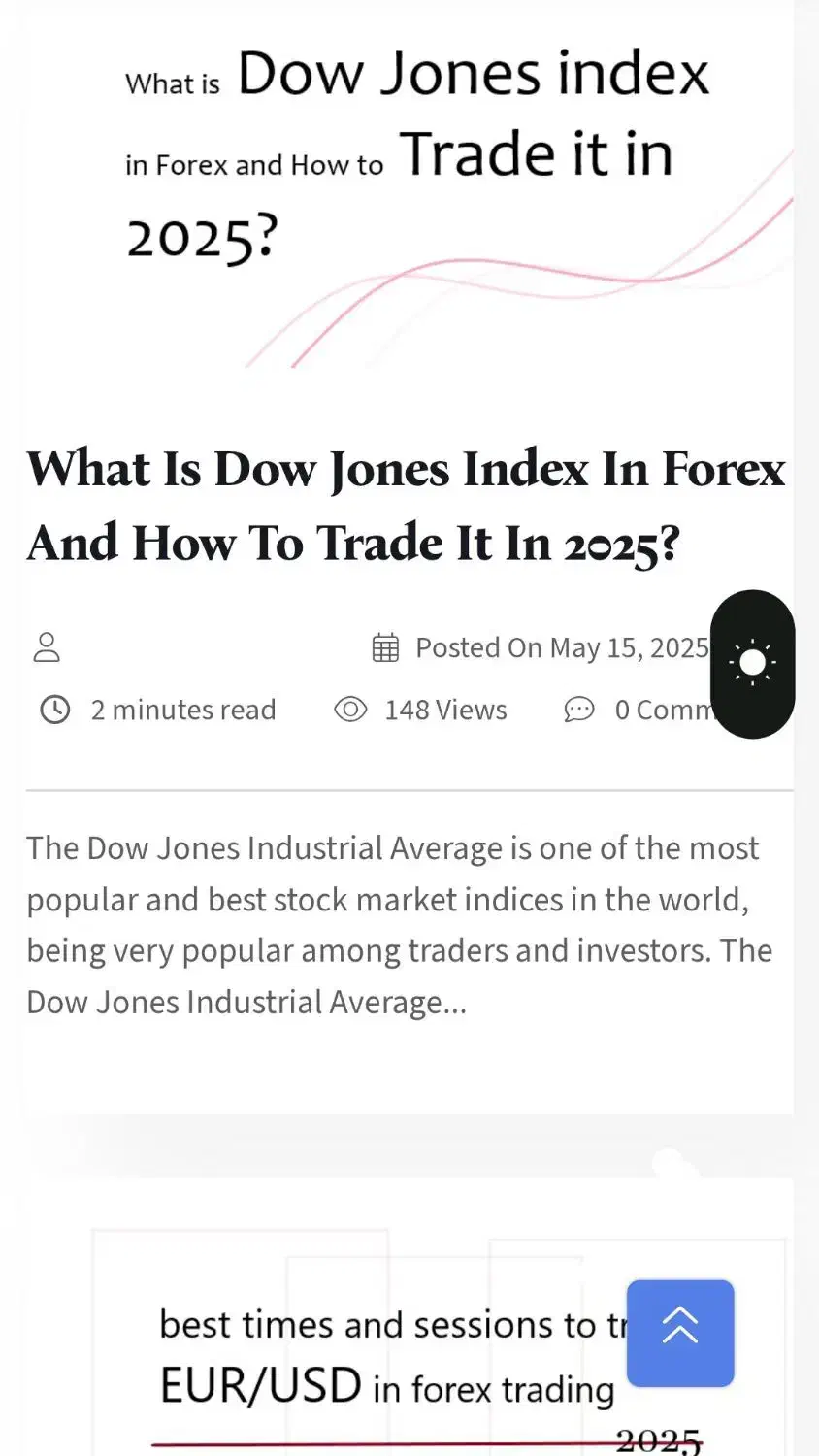Jump back to top with the arrow button

[680, 1333]
